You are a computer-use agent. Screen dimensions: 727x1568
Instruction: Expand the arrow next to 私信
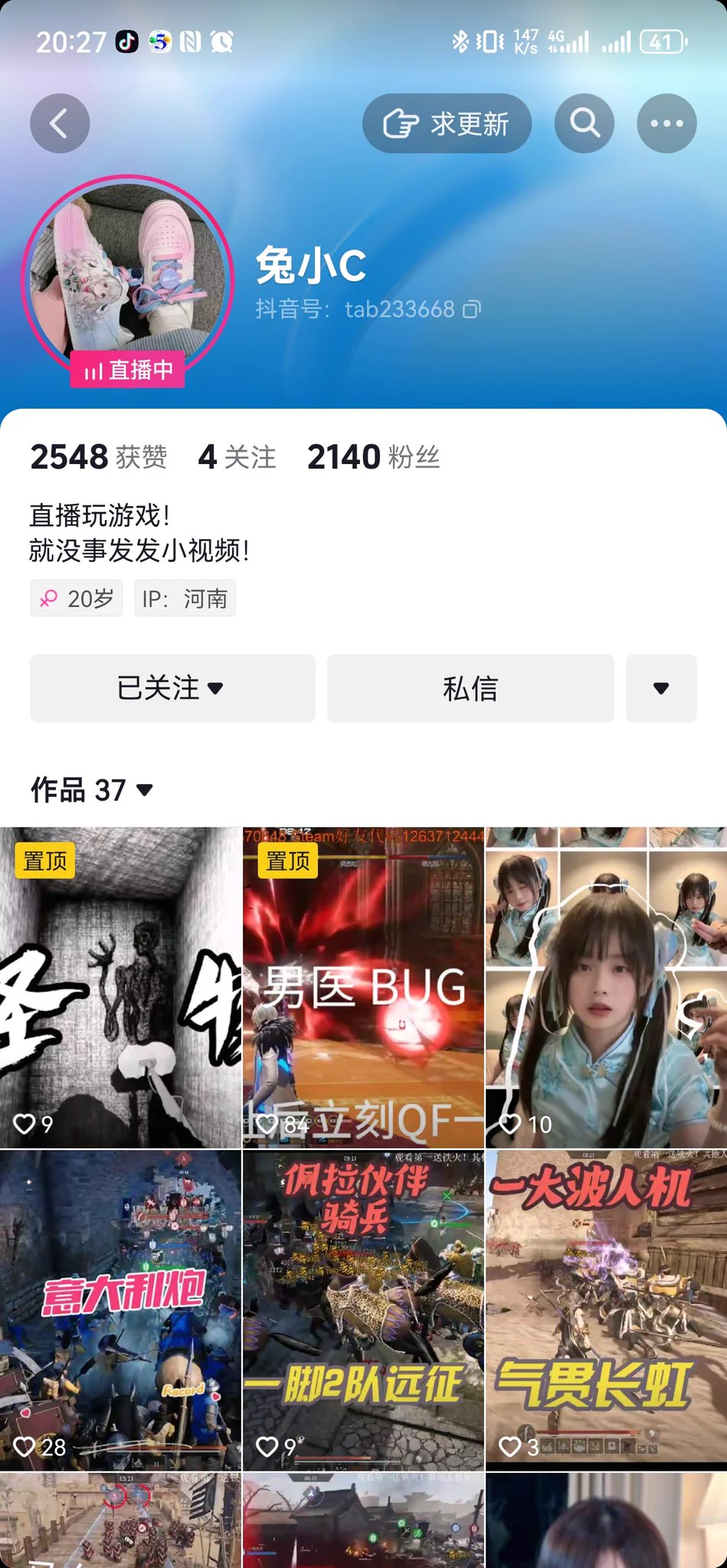(x=661, y=688)
